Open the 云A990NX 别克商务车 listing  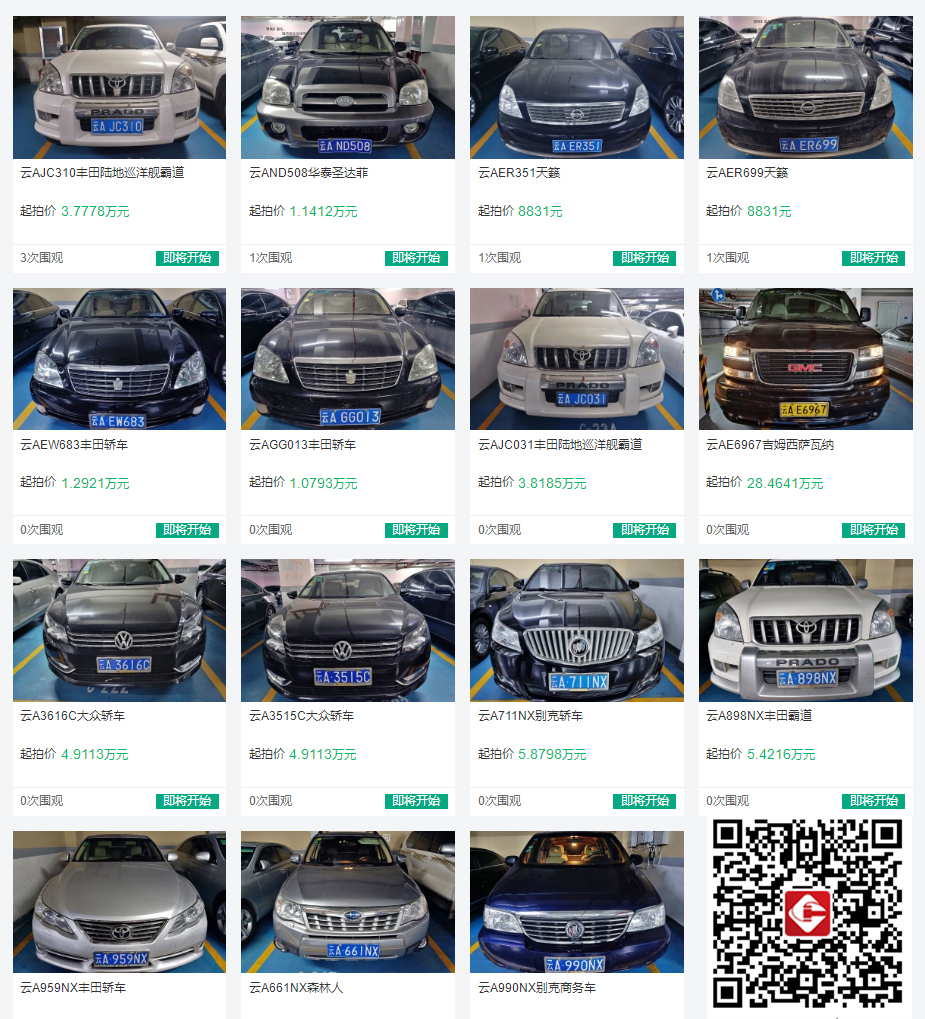576,902
